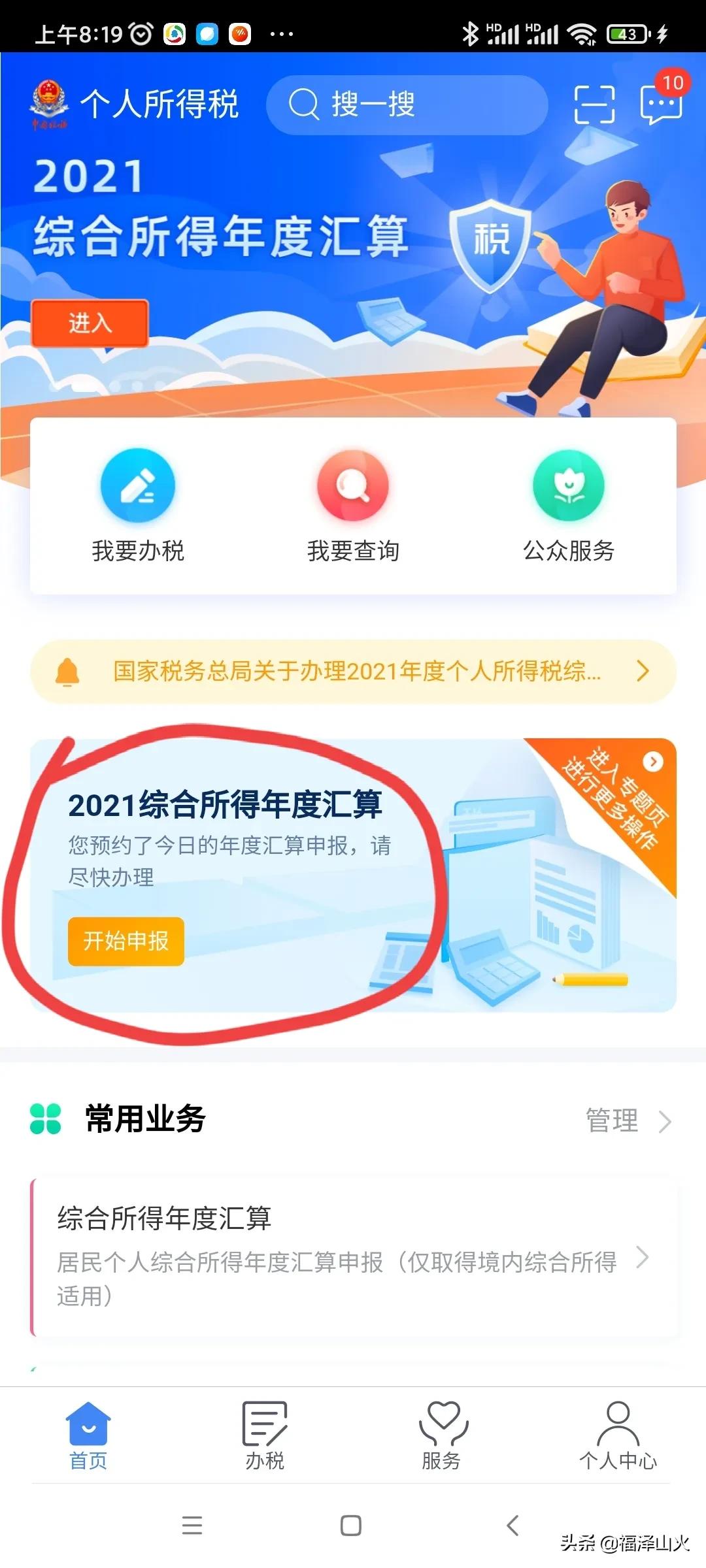Tap the orange 进入 banner button

pos(90,323)
